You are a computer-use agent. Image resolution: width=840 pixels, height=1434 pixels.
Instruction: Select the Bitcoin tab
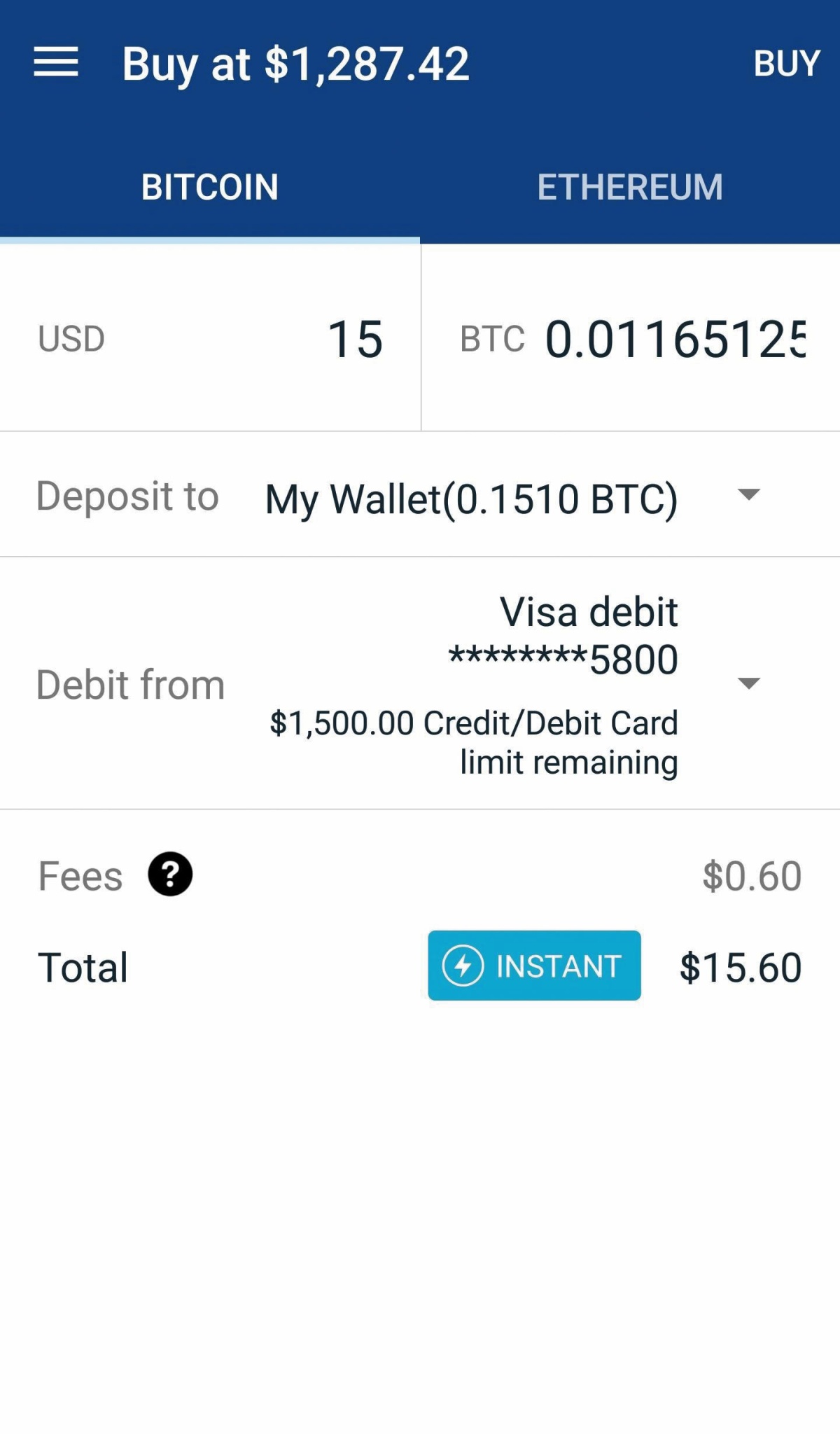(x=210, y=187)
